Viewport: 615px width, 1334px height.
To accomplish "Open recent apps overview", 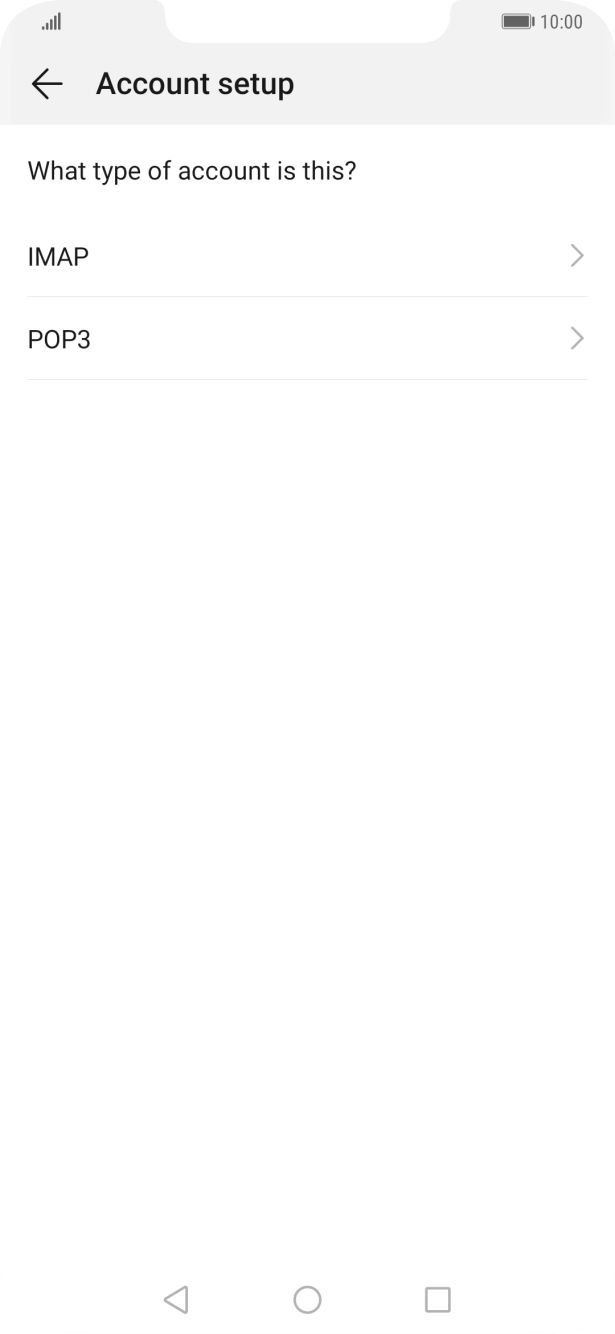I will click(437, 1299).
